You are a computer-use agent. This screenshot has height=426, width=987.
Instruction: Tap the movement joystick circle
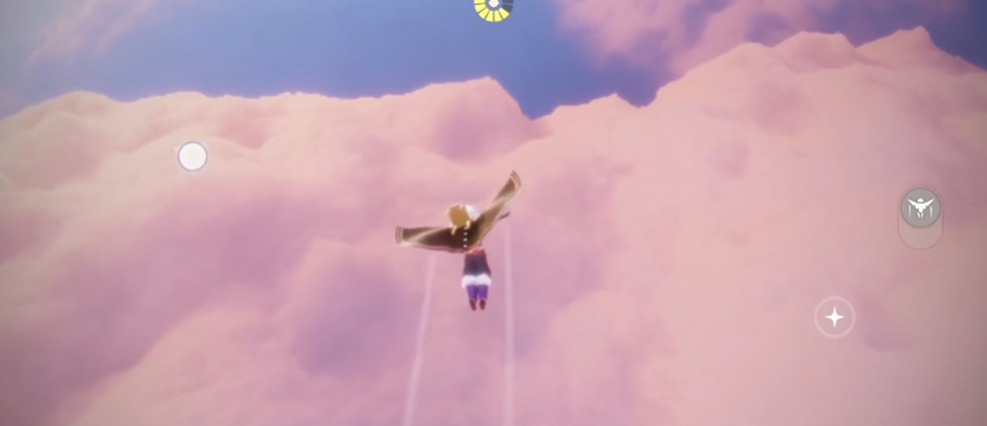point(192,156)
